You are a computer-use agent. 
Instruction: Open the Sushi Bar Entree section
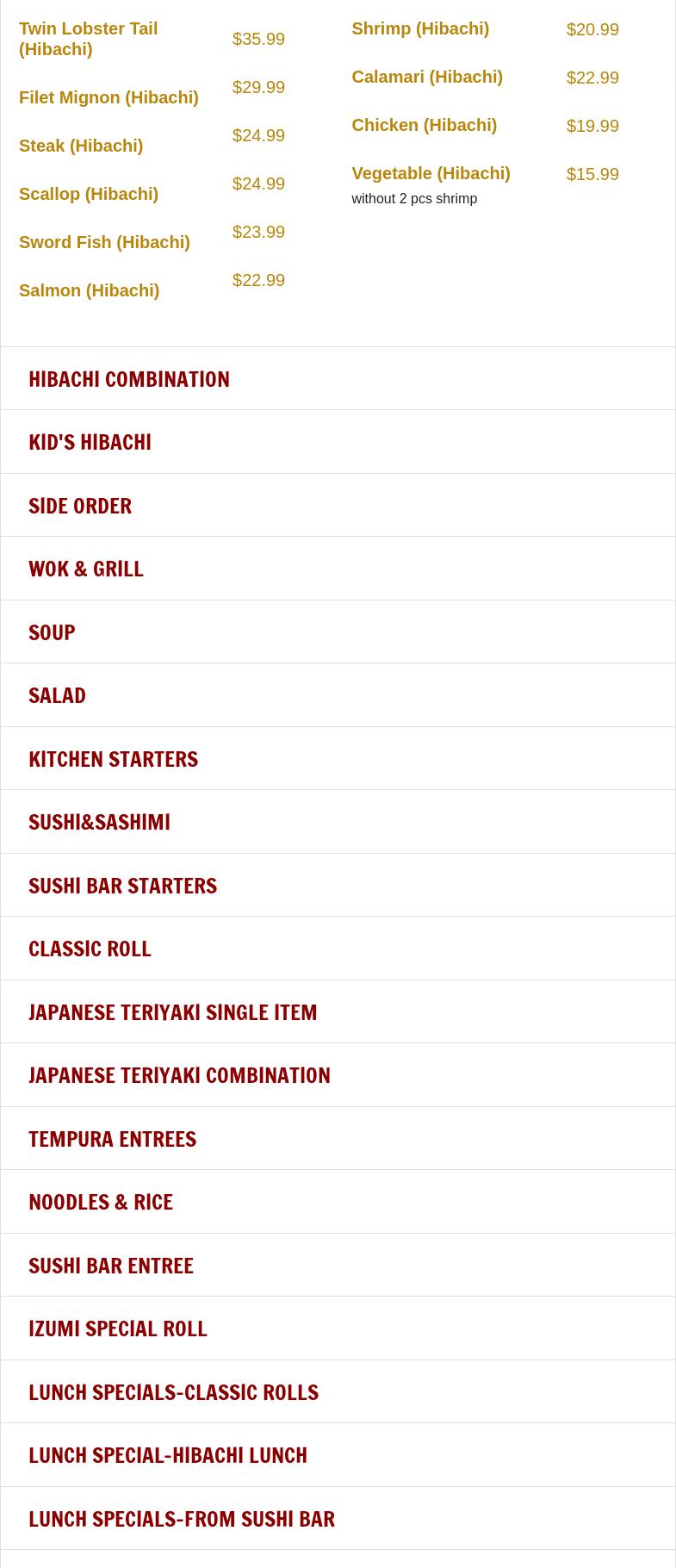pyautogui.click(x=111, y=1266)
